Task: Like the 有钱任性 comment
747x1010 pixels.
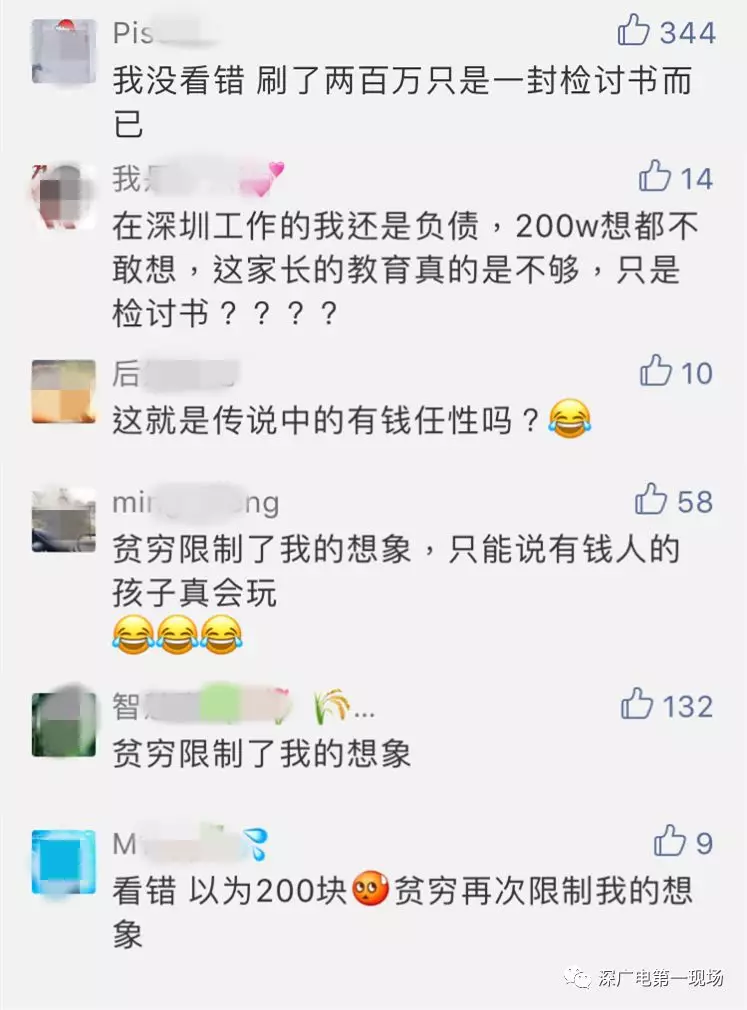Action: pyautogui.click(x=656, y=371)
